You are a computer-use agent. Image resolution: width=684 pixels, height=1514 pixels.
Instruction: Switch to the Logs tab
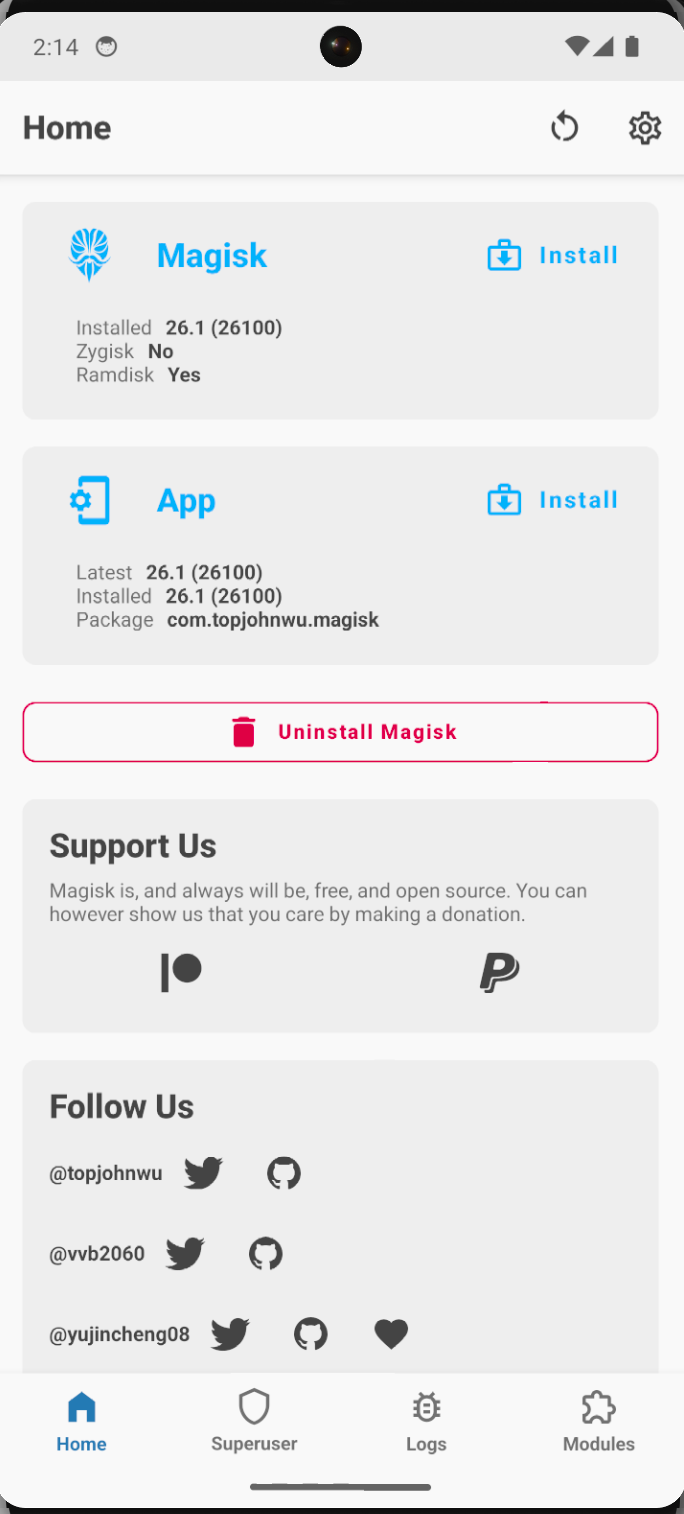426,1421
